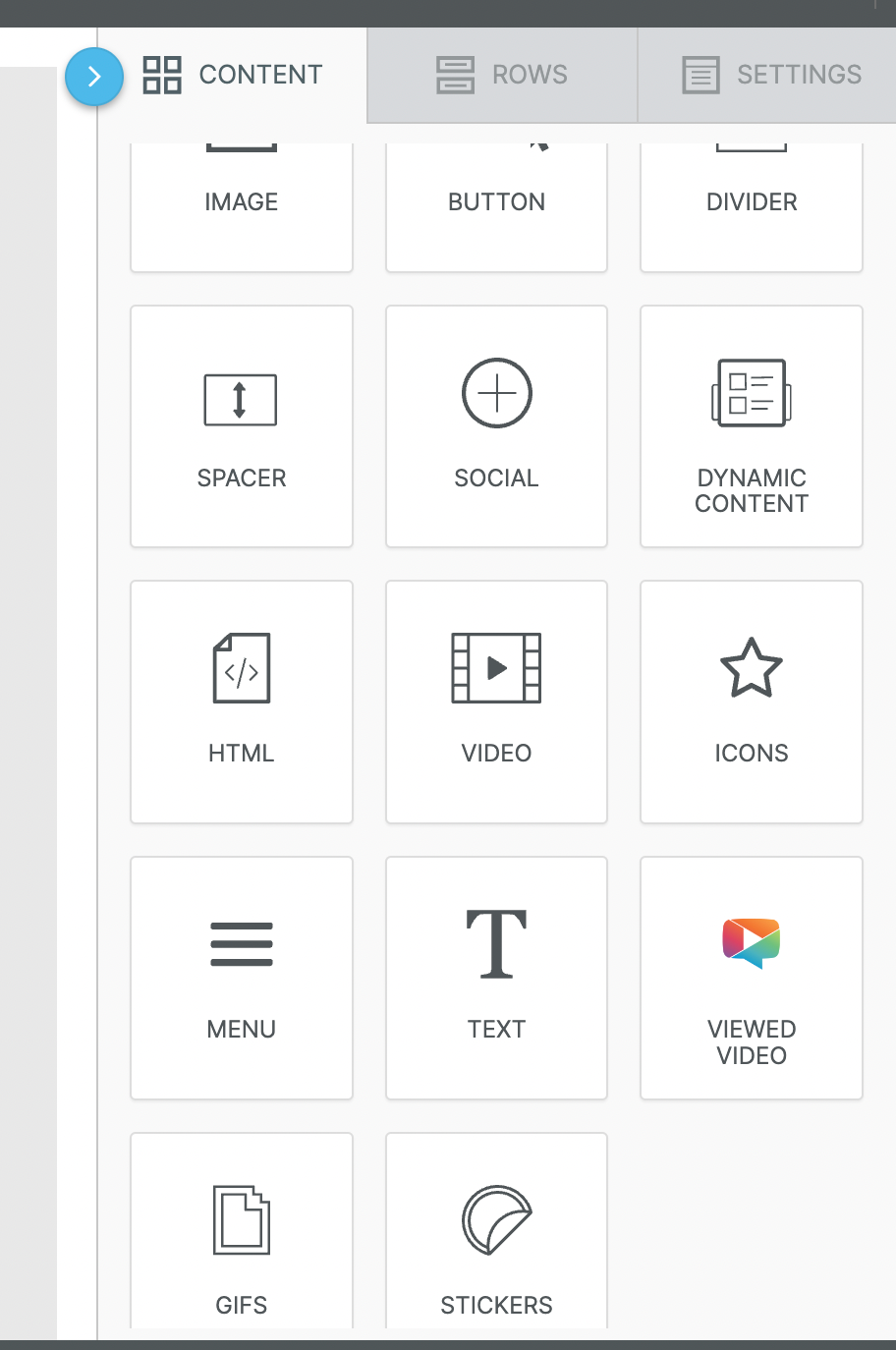Insert a Menu block

click(241, 978)
